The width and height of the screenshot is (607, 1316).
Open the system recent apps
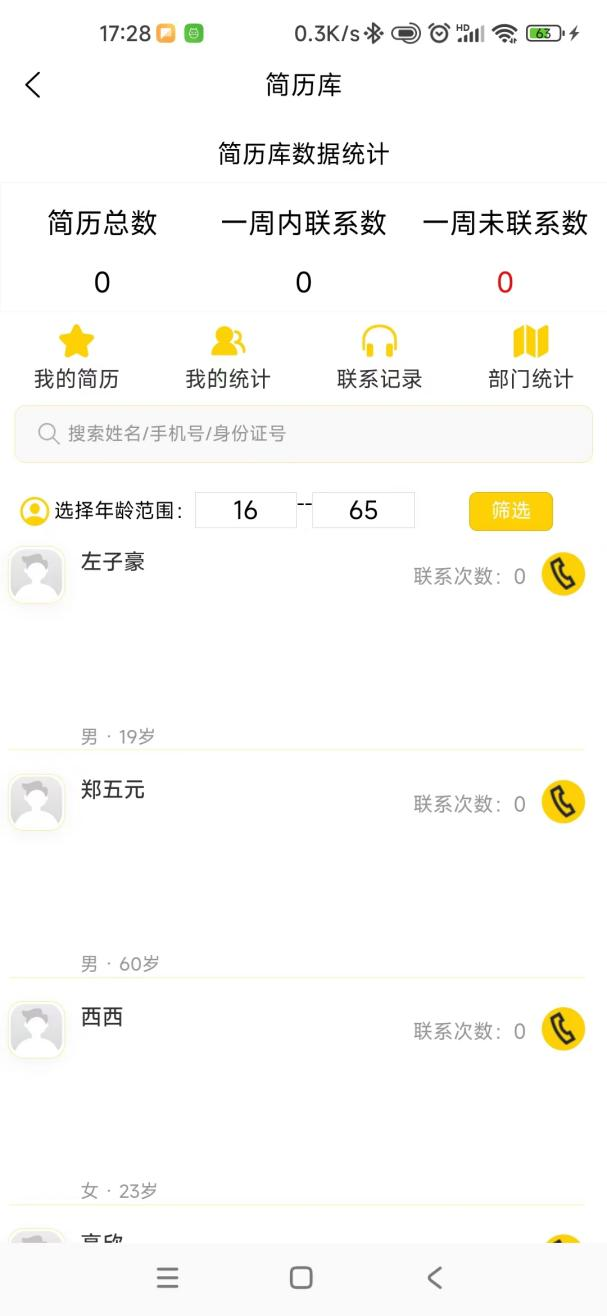tap(168, 1277)
